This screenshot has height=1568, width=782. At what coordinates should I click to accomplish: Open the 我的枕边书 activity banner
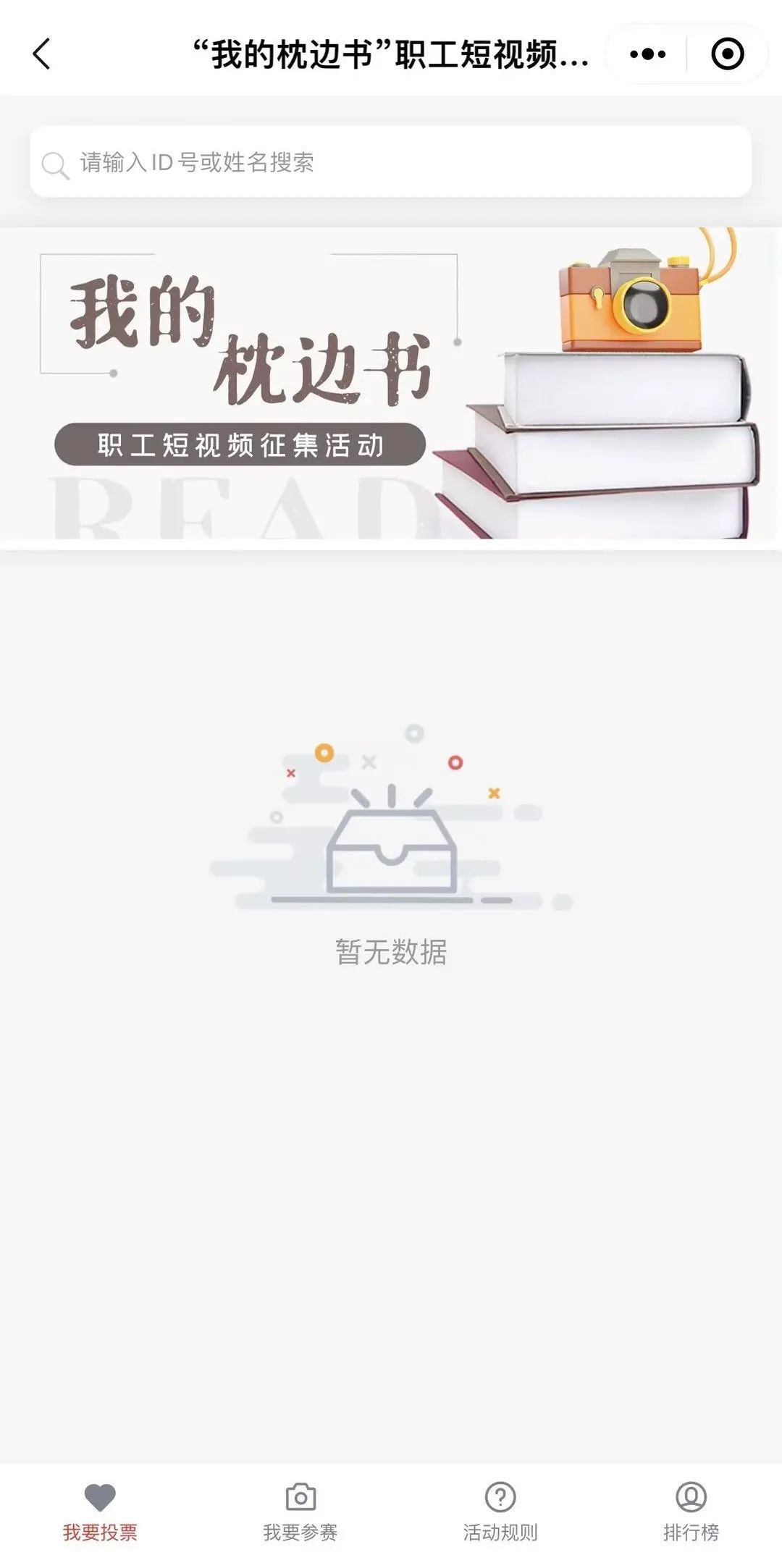click(x=391, y=384)
